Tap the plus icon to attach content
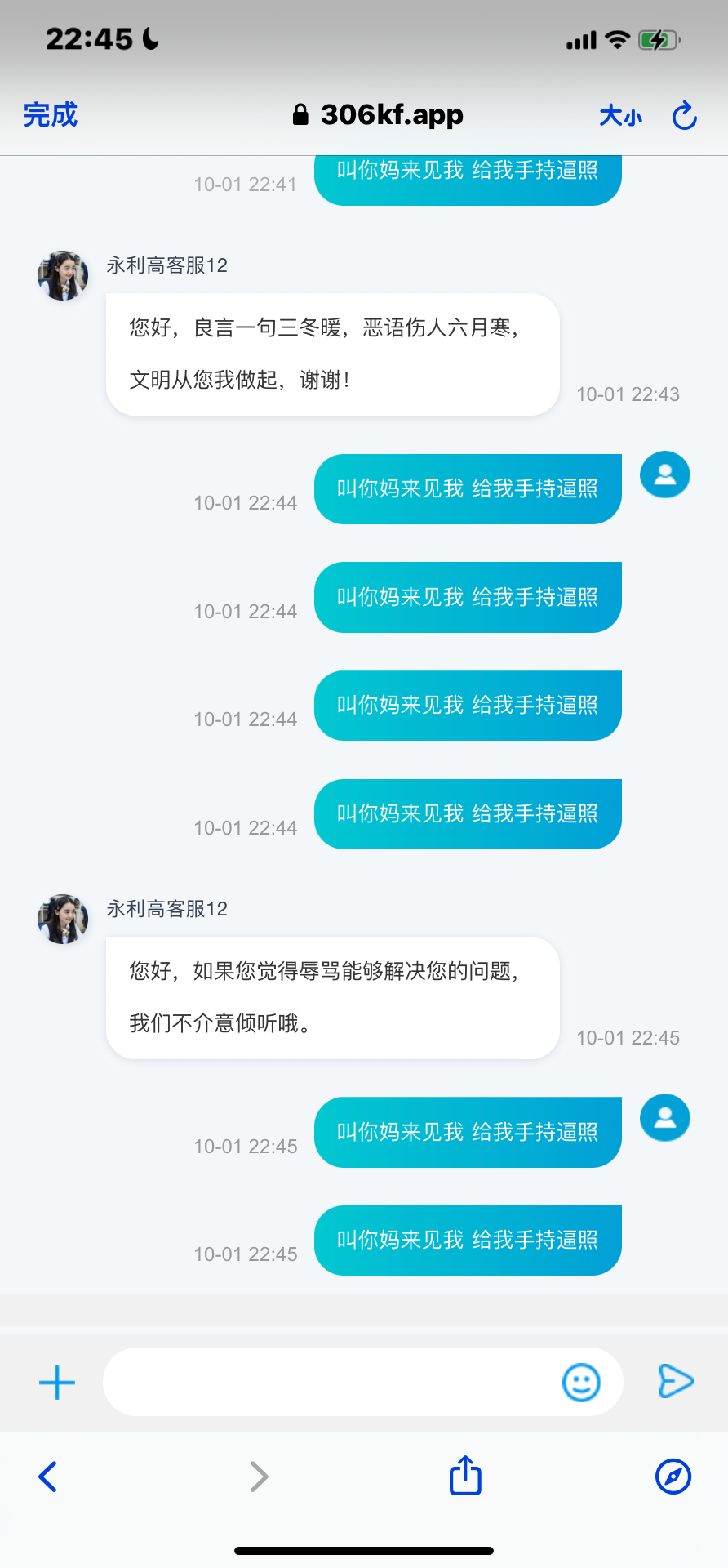 pos(55,1381)
